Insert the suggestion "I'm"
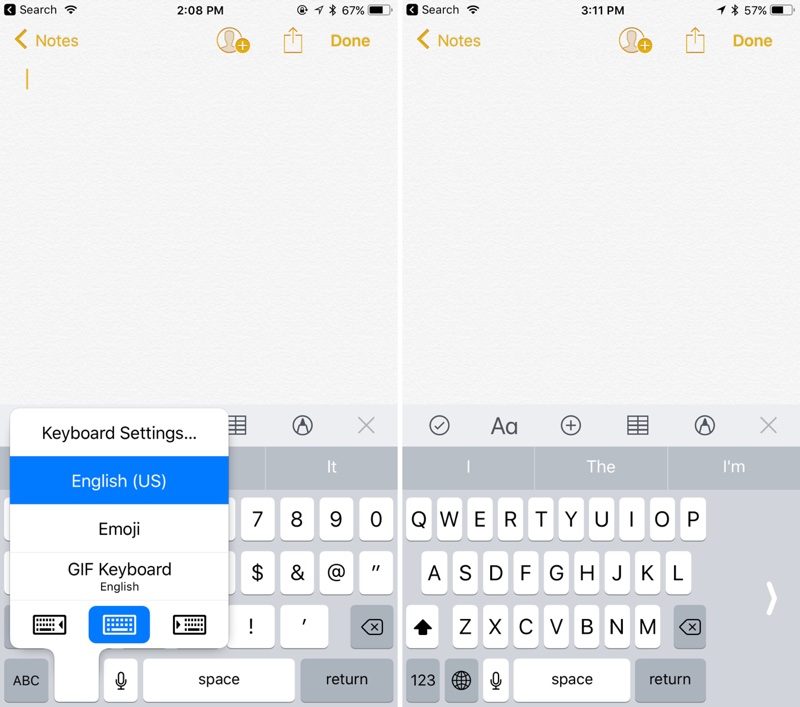Viewport: 800px width, 707px height. 733,466
